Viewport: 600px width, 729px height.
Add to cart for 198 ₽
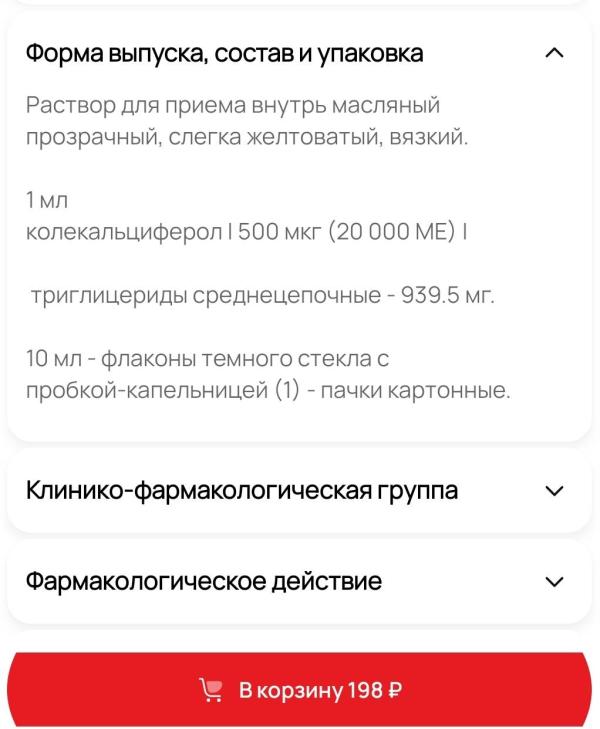(x=300, y=691)
